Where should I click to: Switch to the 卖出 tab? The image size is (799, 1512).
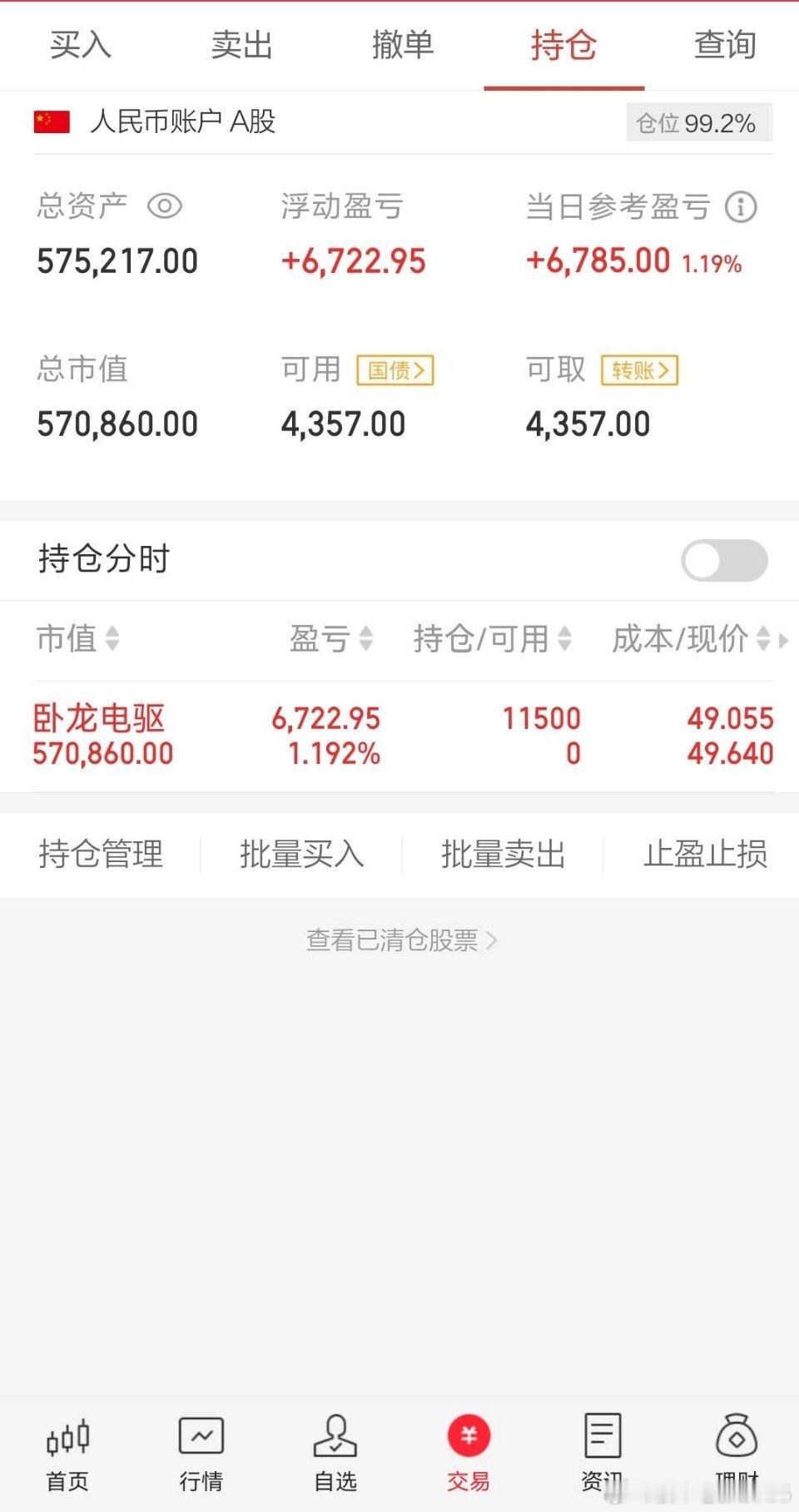coord(241,45)
